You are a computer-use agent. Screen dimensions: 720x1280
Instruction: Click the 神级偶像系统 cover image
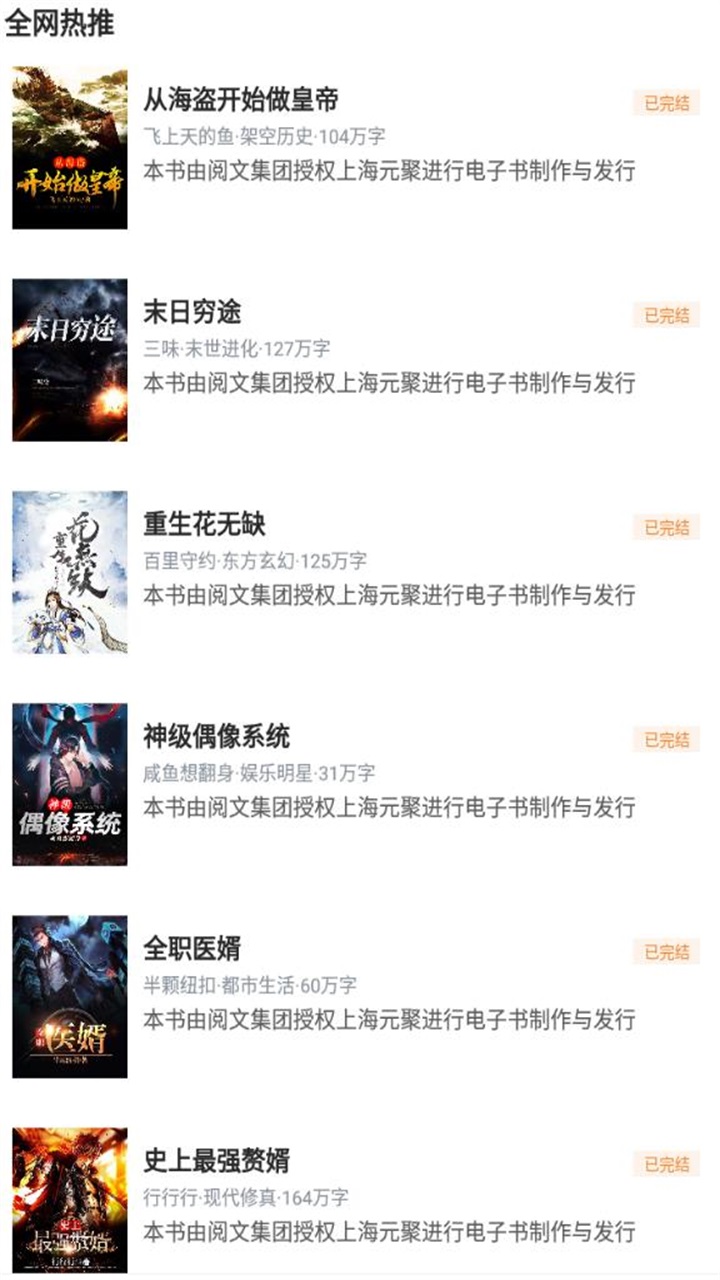[x=66, y=783]
